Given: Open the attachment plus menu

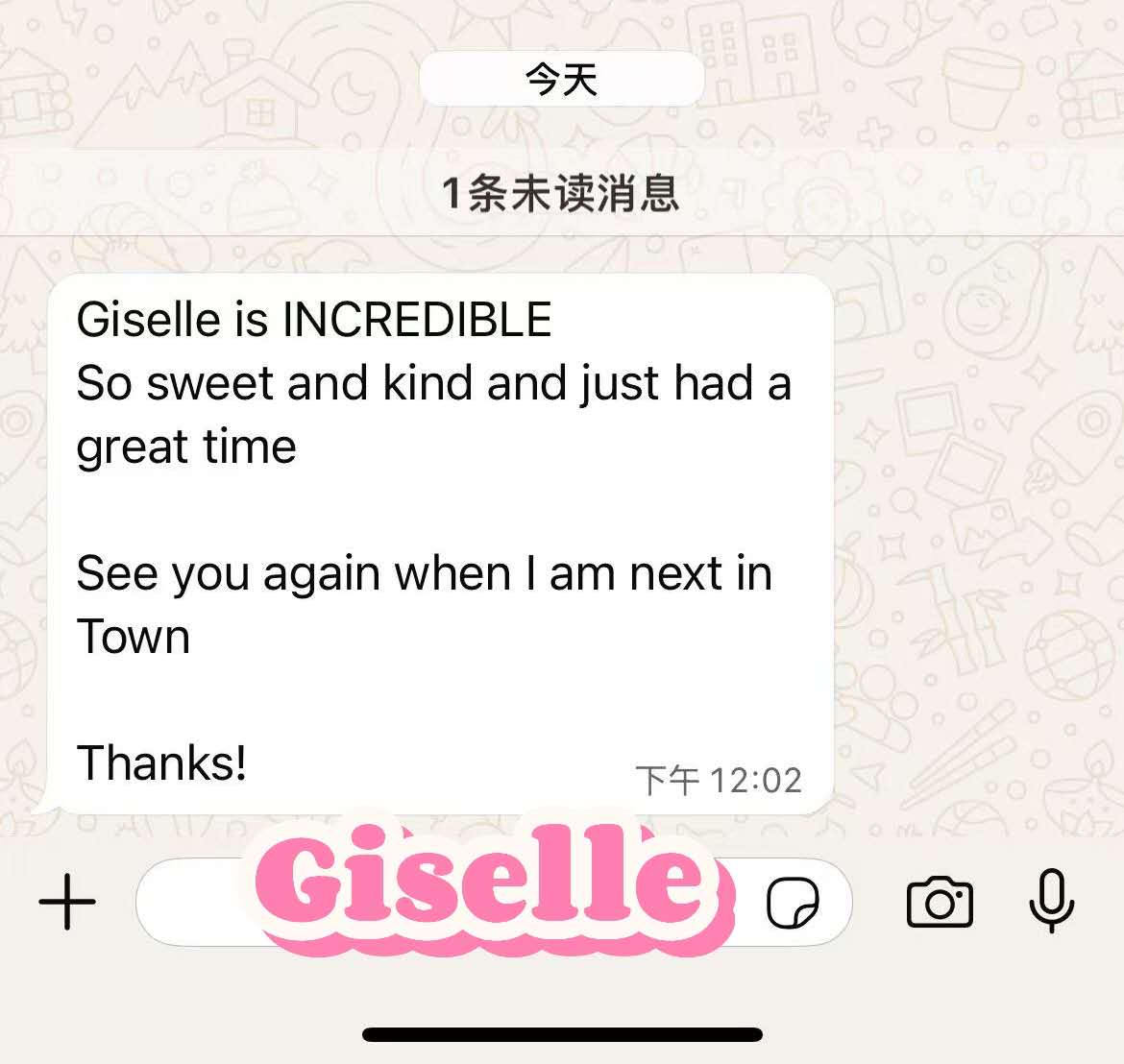Looking at the screenshot, I should point(67,902).
